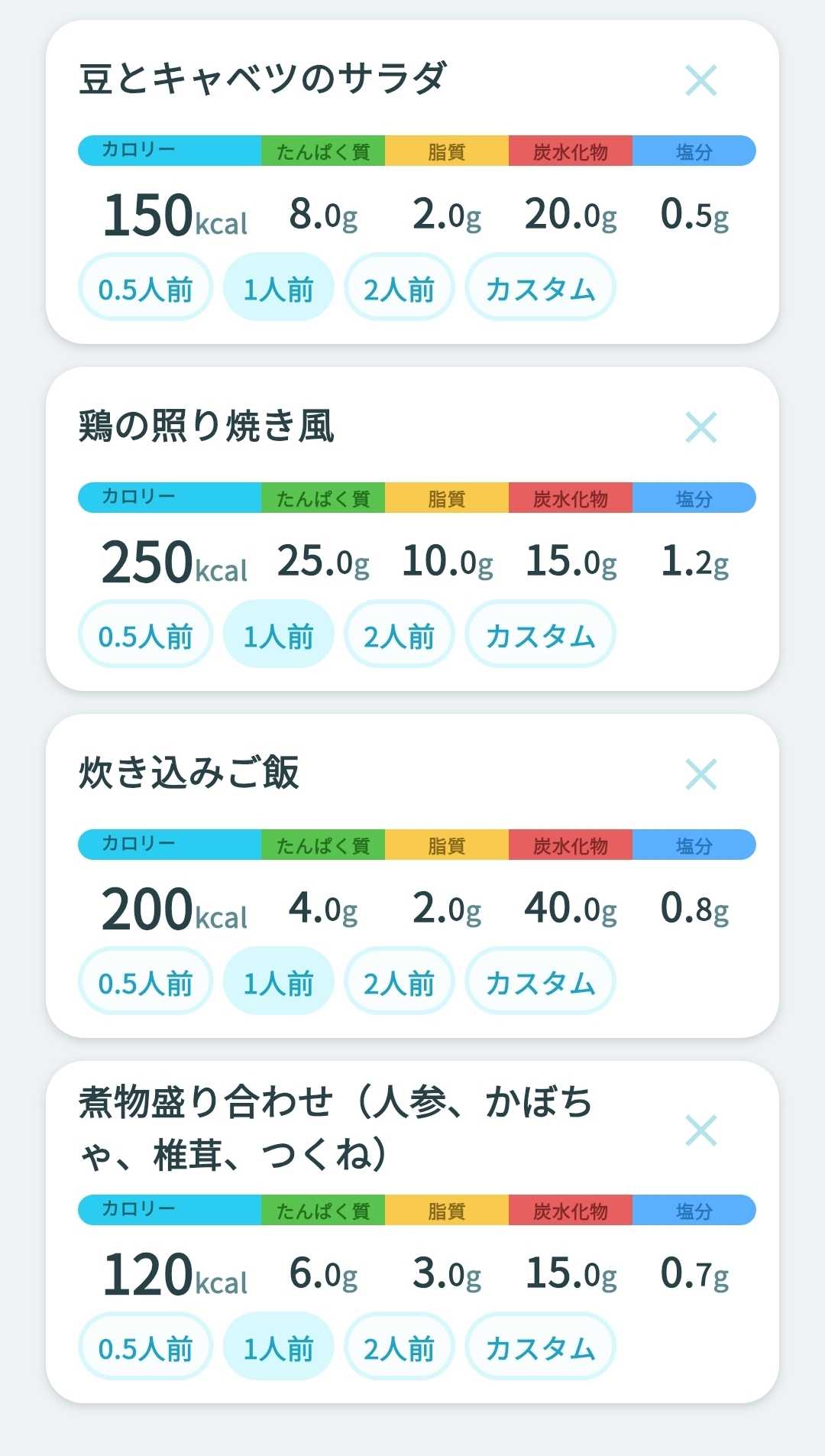Tap カスタム under 鶏の照り焼き風
825x1456 pixels.
pos(540,634)
